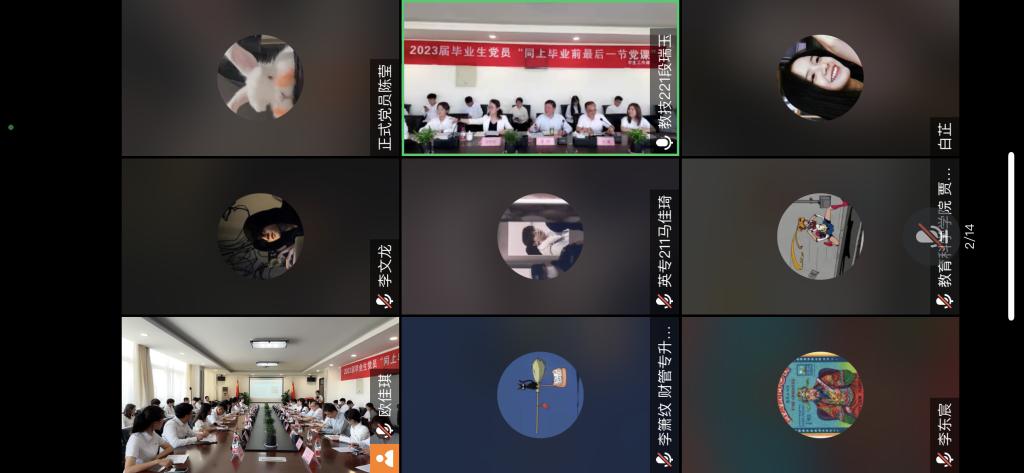Open 李东宸's participant tile
Screen dimensions: 1024x473
(x=820, y=394)
